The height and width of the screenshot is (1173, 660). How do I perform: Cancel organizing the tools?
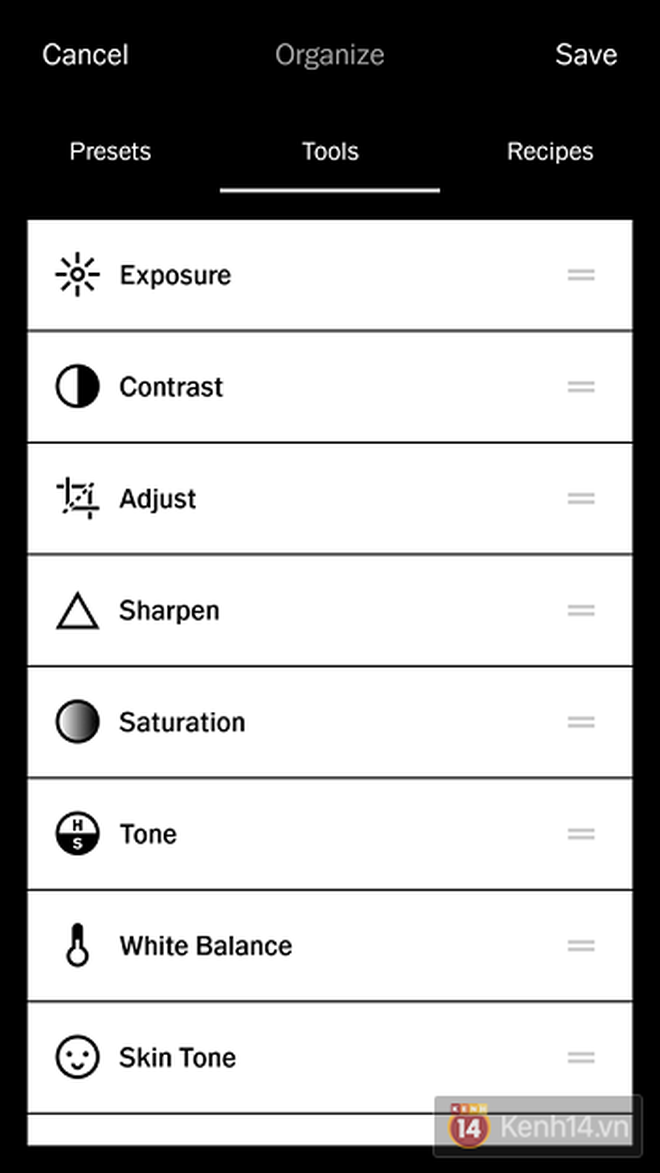(x=85, y=55)
